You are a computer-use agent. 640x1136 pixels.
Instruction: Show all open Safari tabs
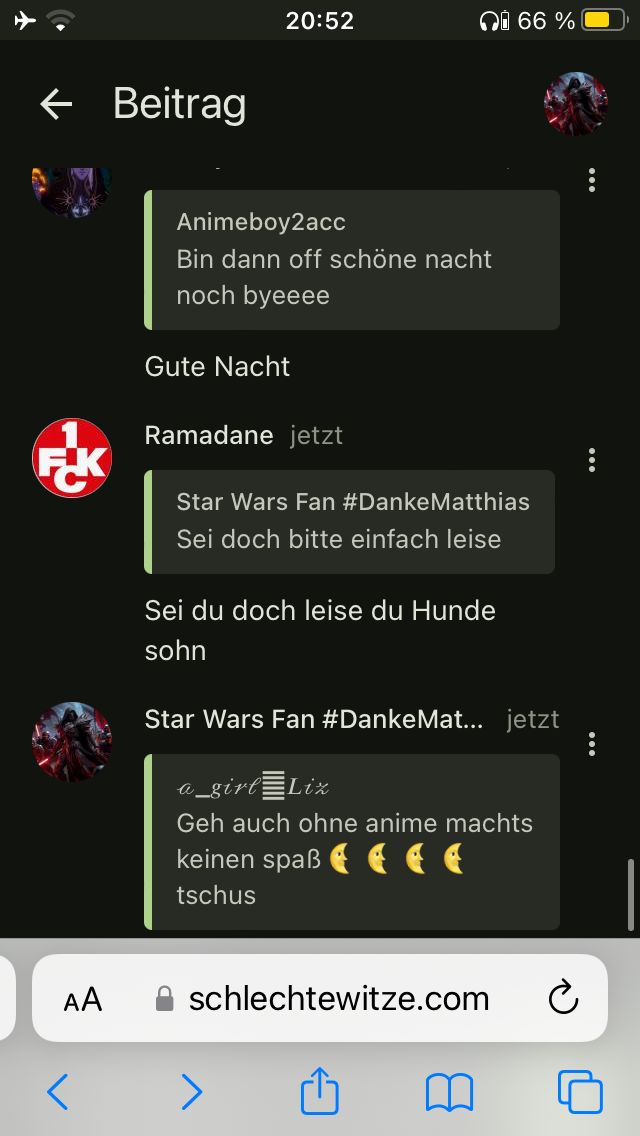tap(580, 1092)
